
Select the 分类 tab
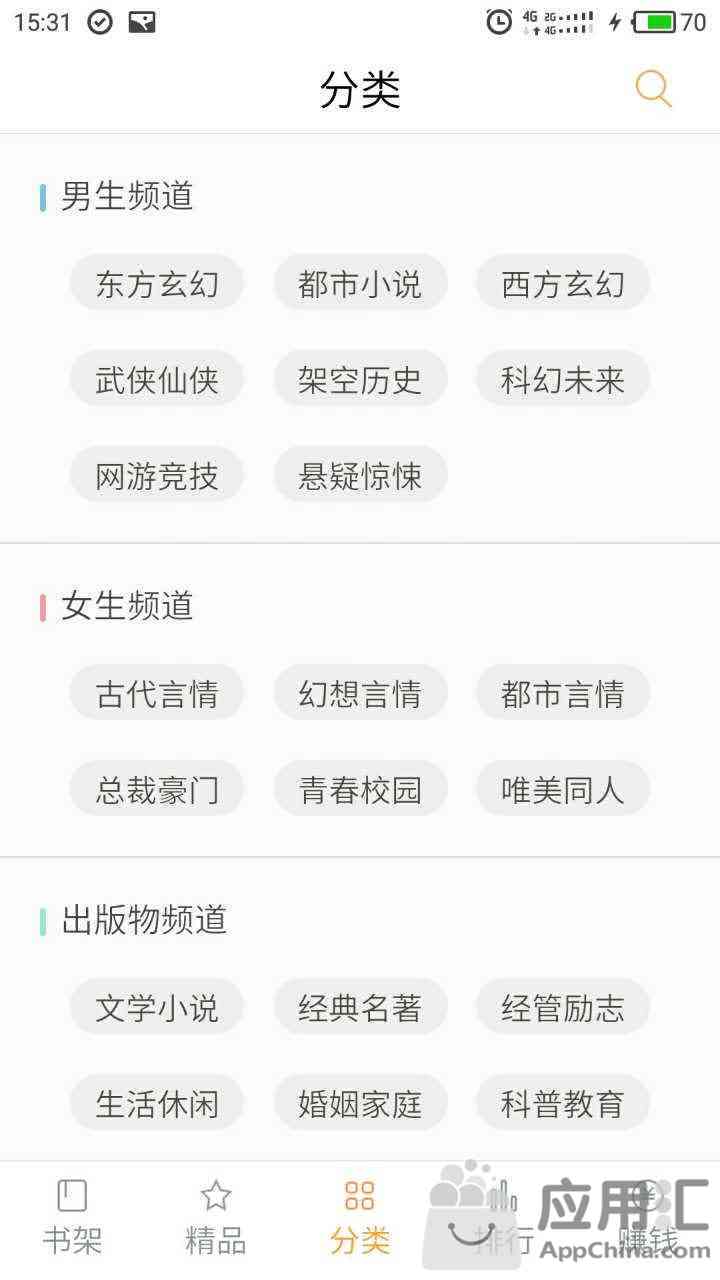[x=360, y=1216]
